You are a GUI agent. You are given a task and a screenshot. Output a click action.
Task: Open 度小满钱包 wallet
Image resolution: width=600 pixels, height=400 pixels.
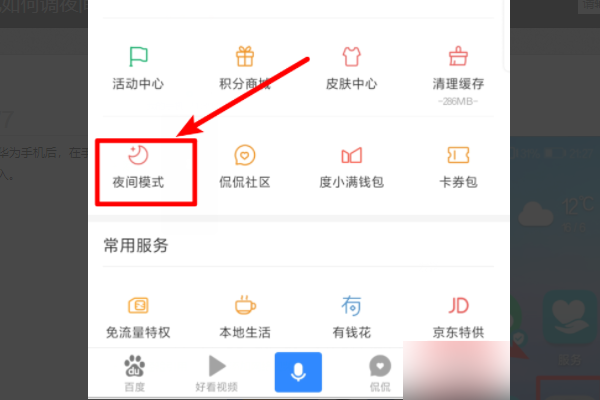coord(351,166)
